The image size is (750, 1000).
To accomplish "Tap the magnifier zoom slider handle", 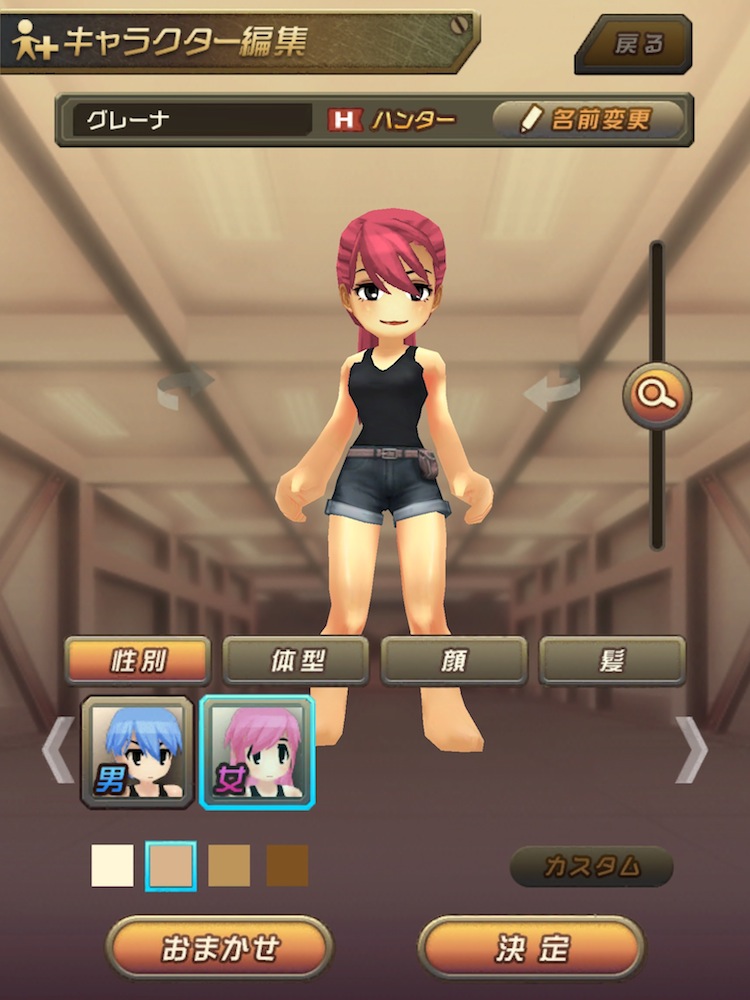I will pos(657,395).
